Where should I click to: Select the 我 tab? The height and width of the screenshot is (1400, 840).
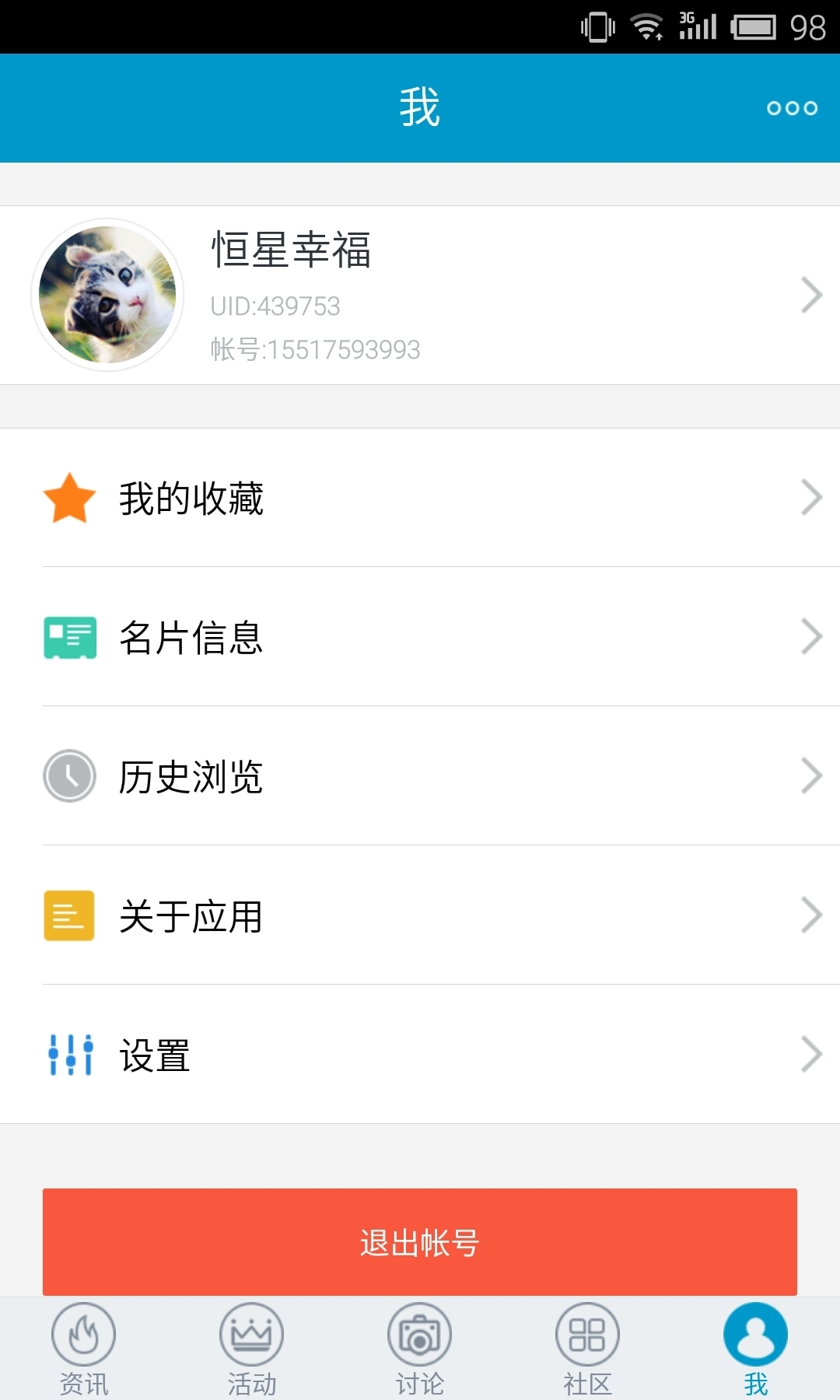click(x=755, y=1349)
